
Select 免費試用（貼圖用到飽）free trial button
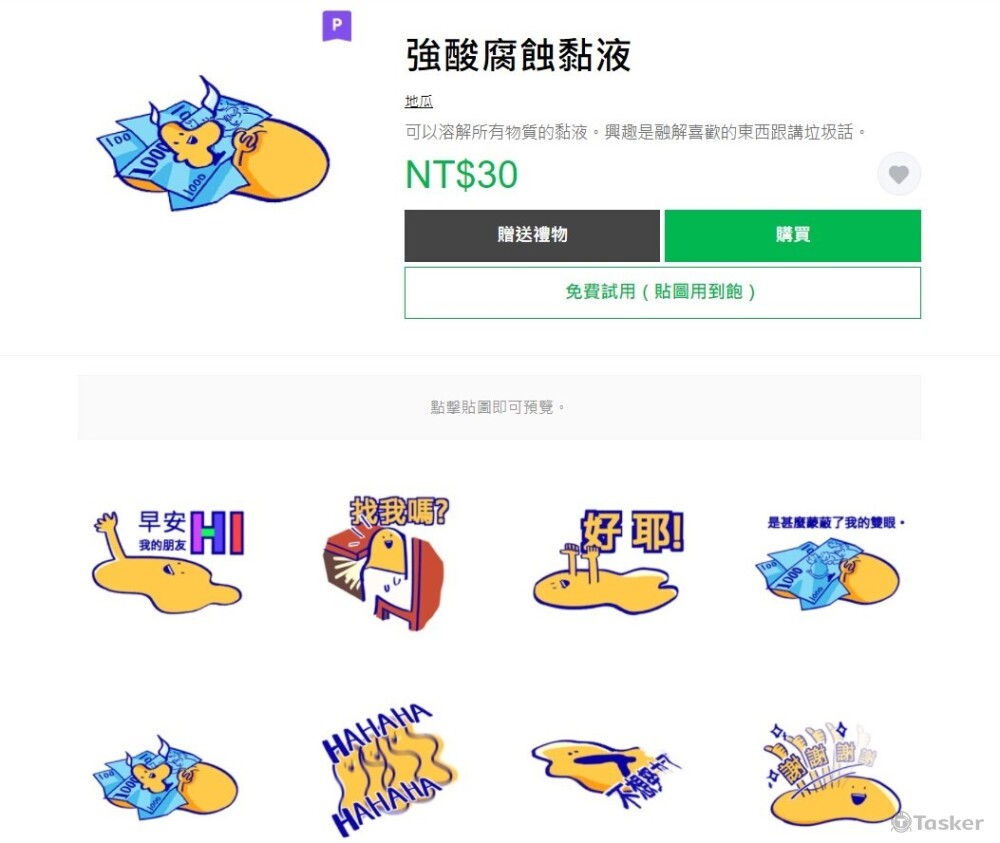pyautogui.click(x=663, y=293)
